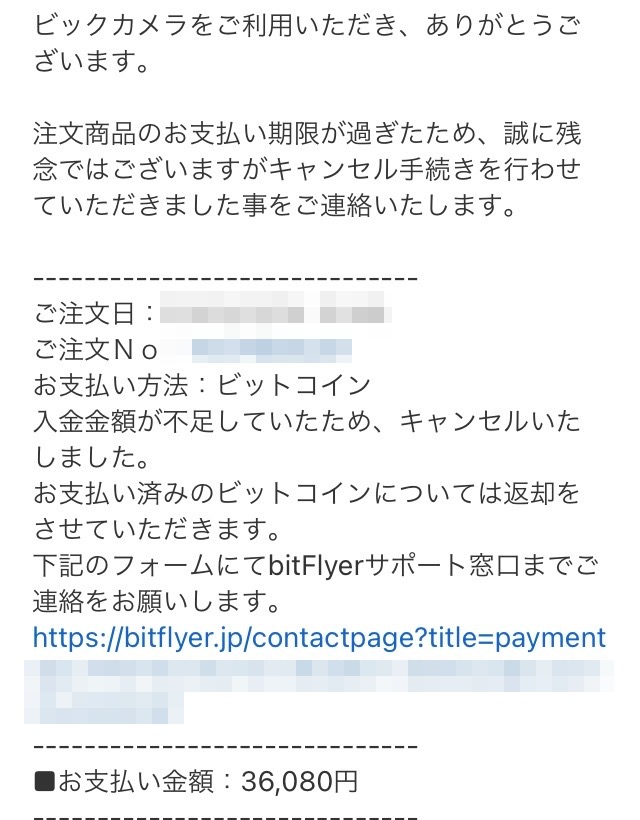The height and width of the screenshot is (820, 640).
Task: Open the bitflyer.jp contact page link
Action: pos(319,639)
